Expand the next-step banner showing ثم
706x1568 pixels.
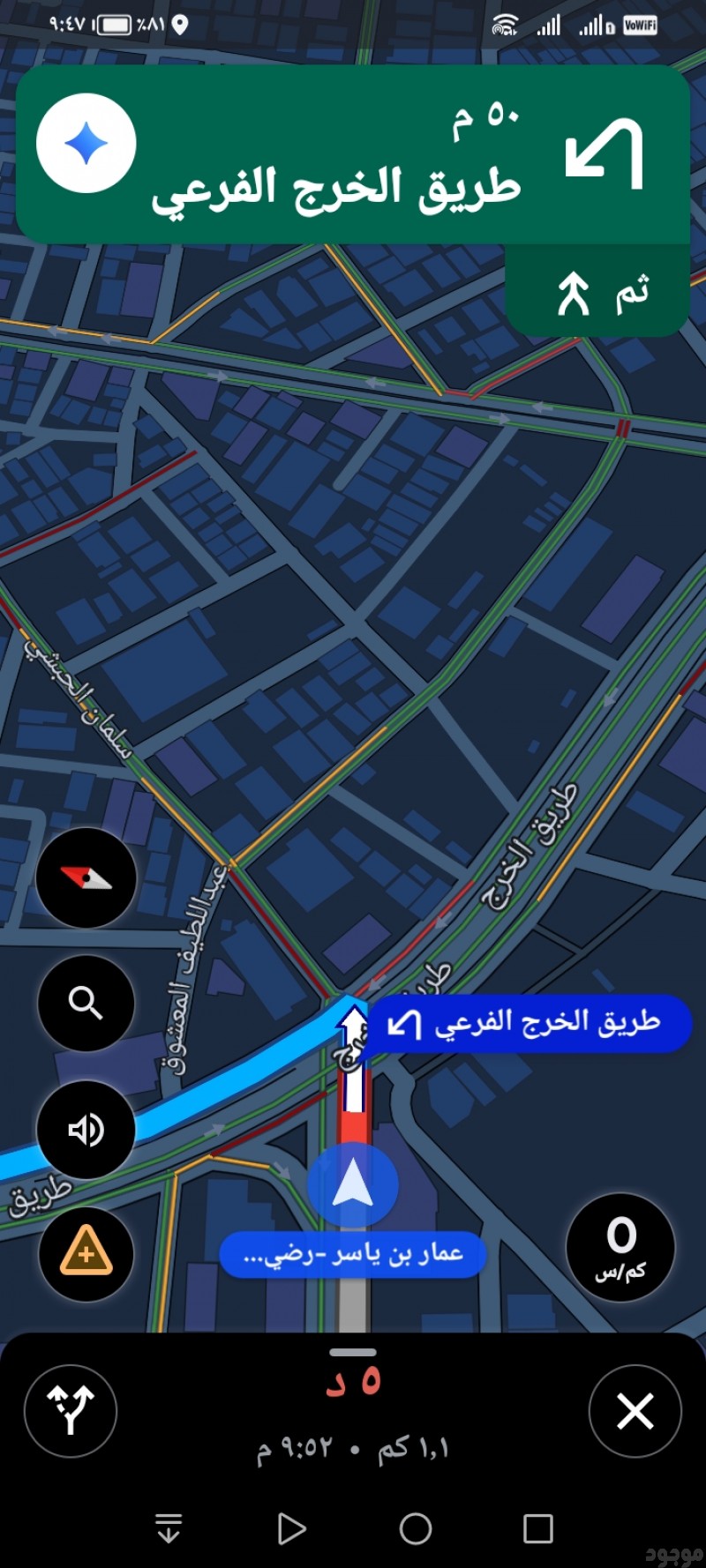click(596, 291)
